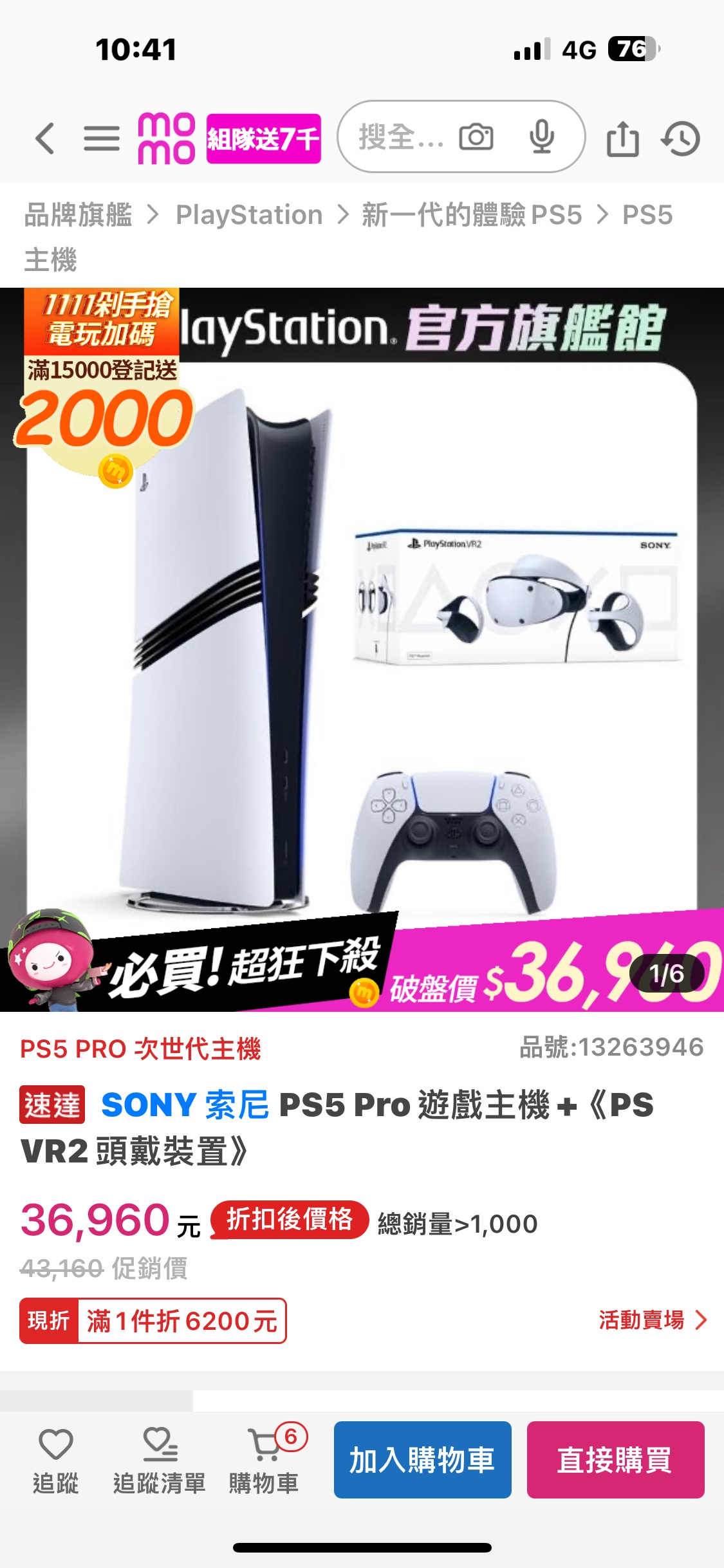This screenshot has height=1568, width=724.
Task: Open the PS5 PRO 次世代主機 link
Action: pos(140,1049)
